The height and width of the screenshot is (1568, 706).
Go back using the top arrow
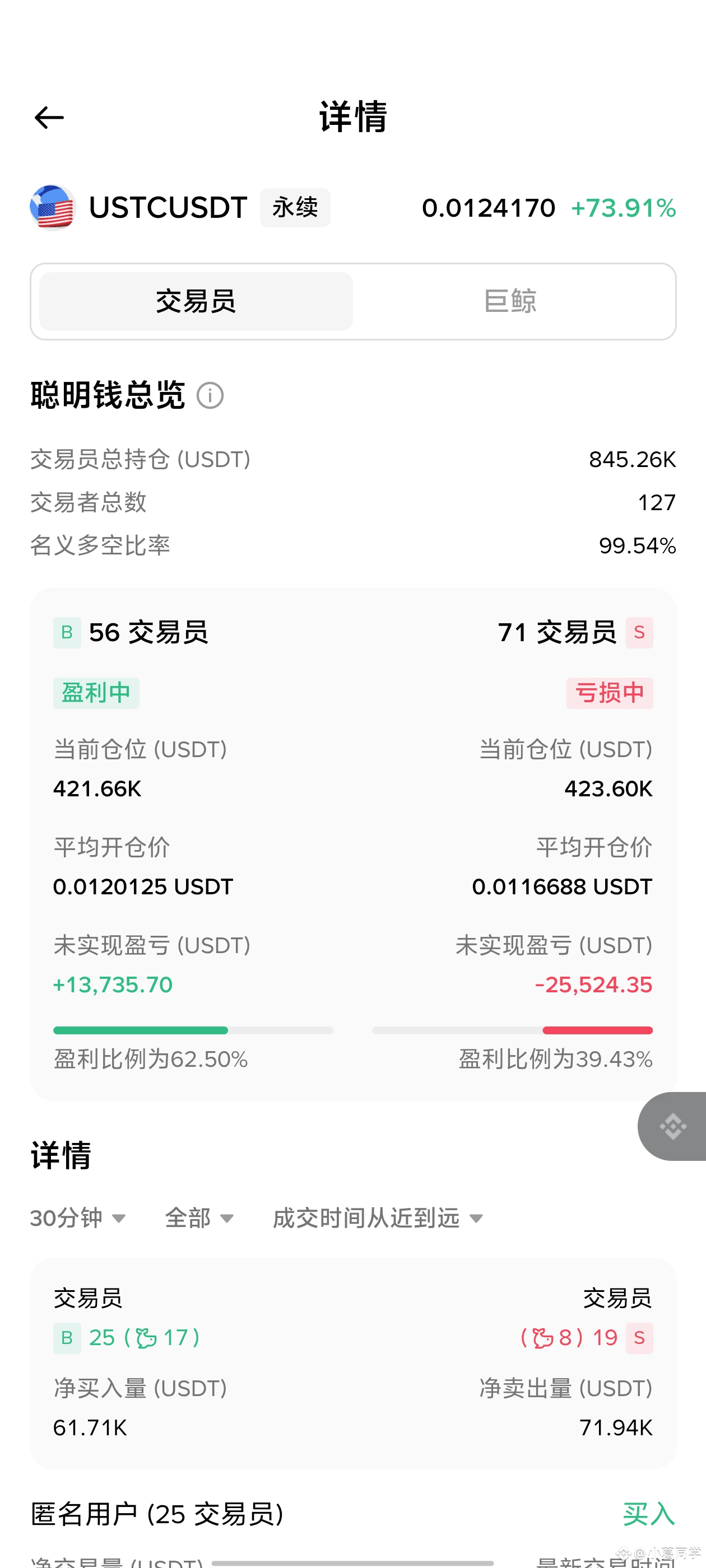(49, 118)
